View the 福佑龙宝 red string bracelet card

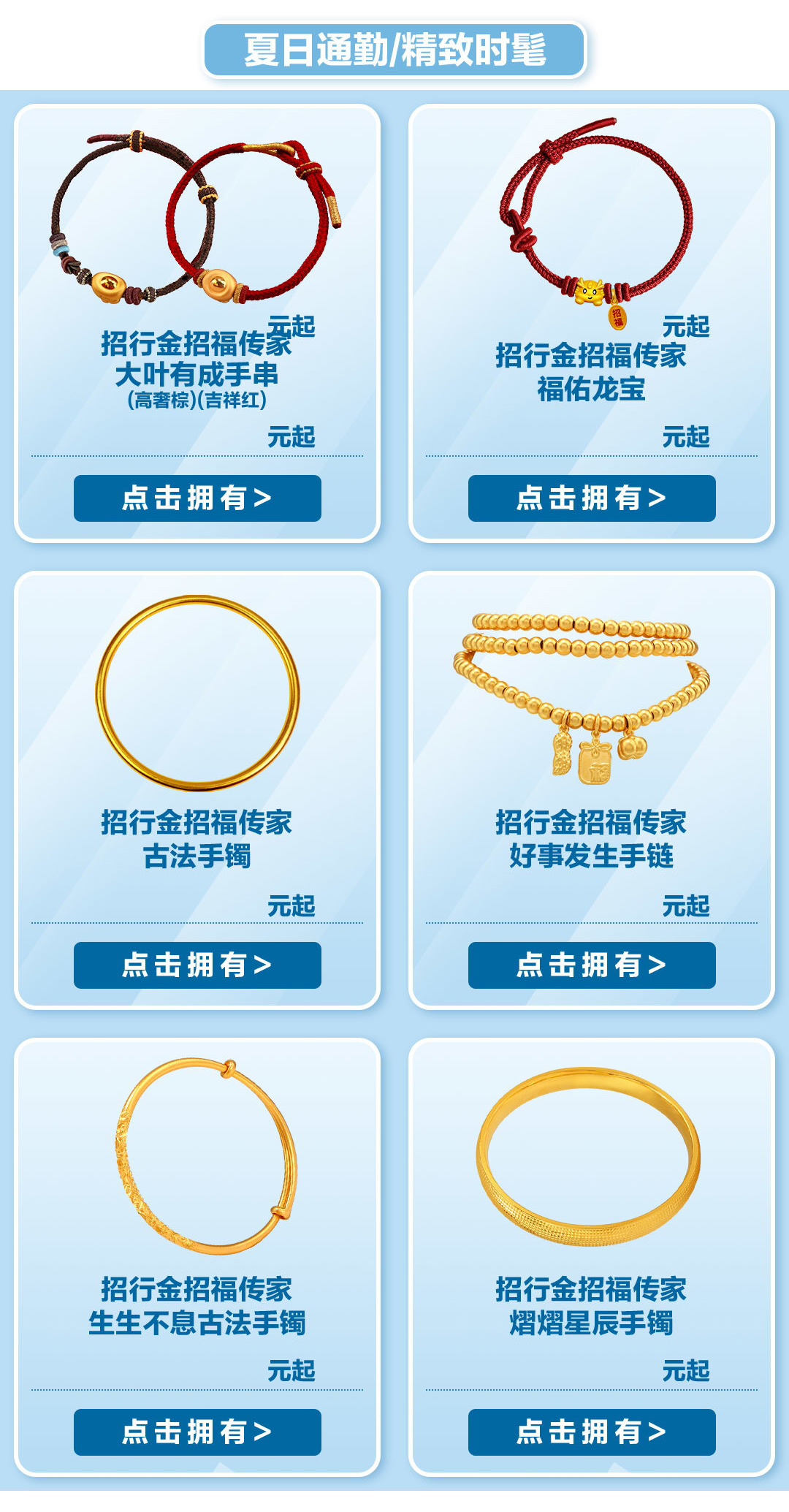[x=592, y=219]
